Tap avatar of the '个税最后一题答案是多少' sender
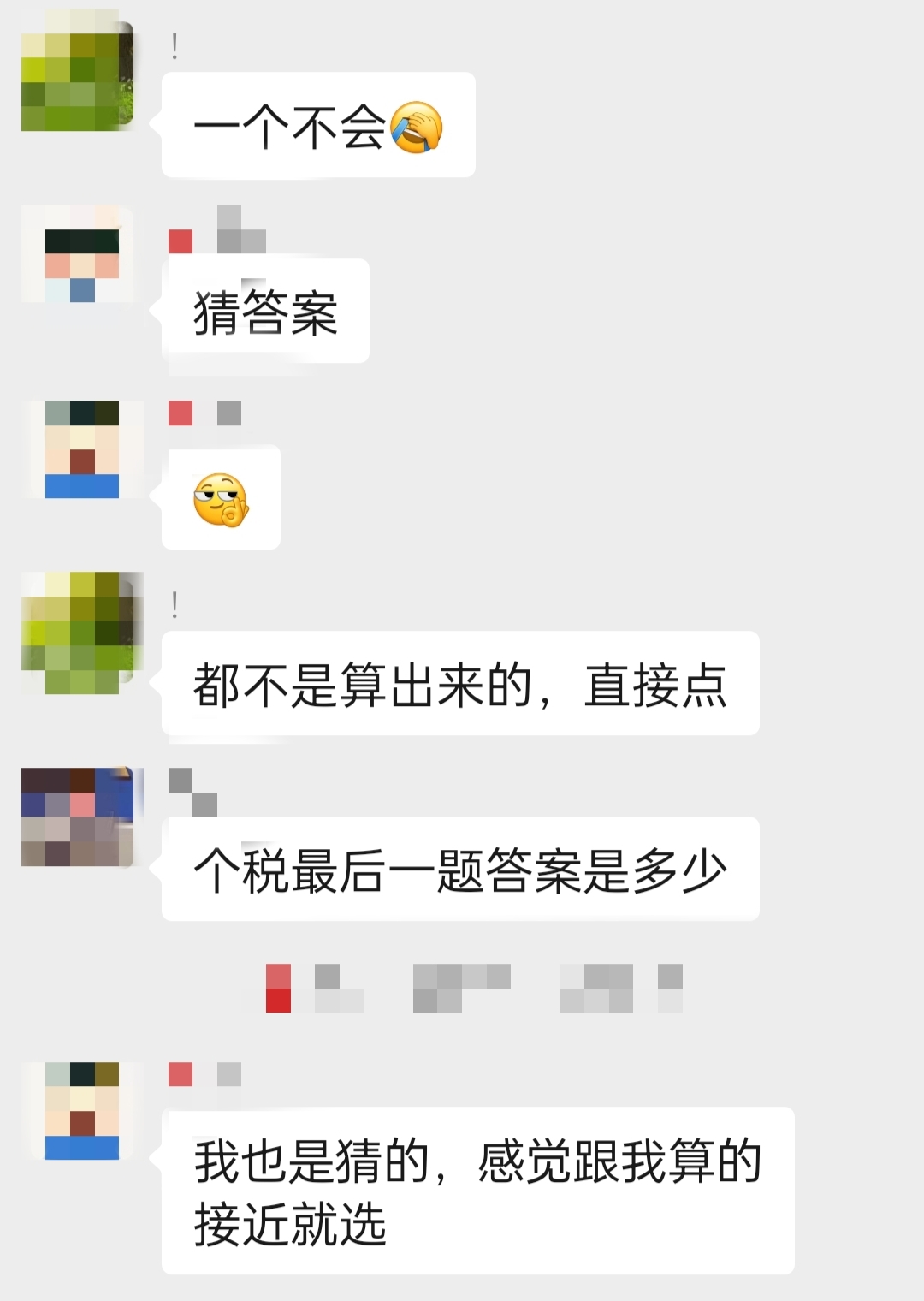This screenshot has width=924, height=1301. pos(77,817)
